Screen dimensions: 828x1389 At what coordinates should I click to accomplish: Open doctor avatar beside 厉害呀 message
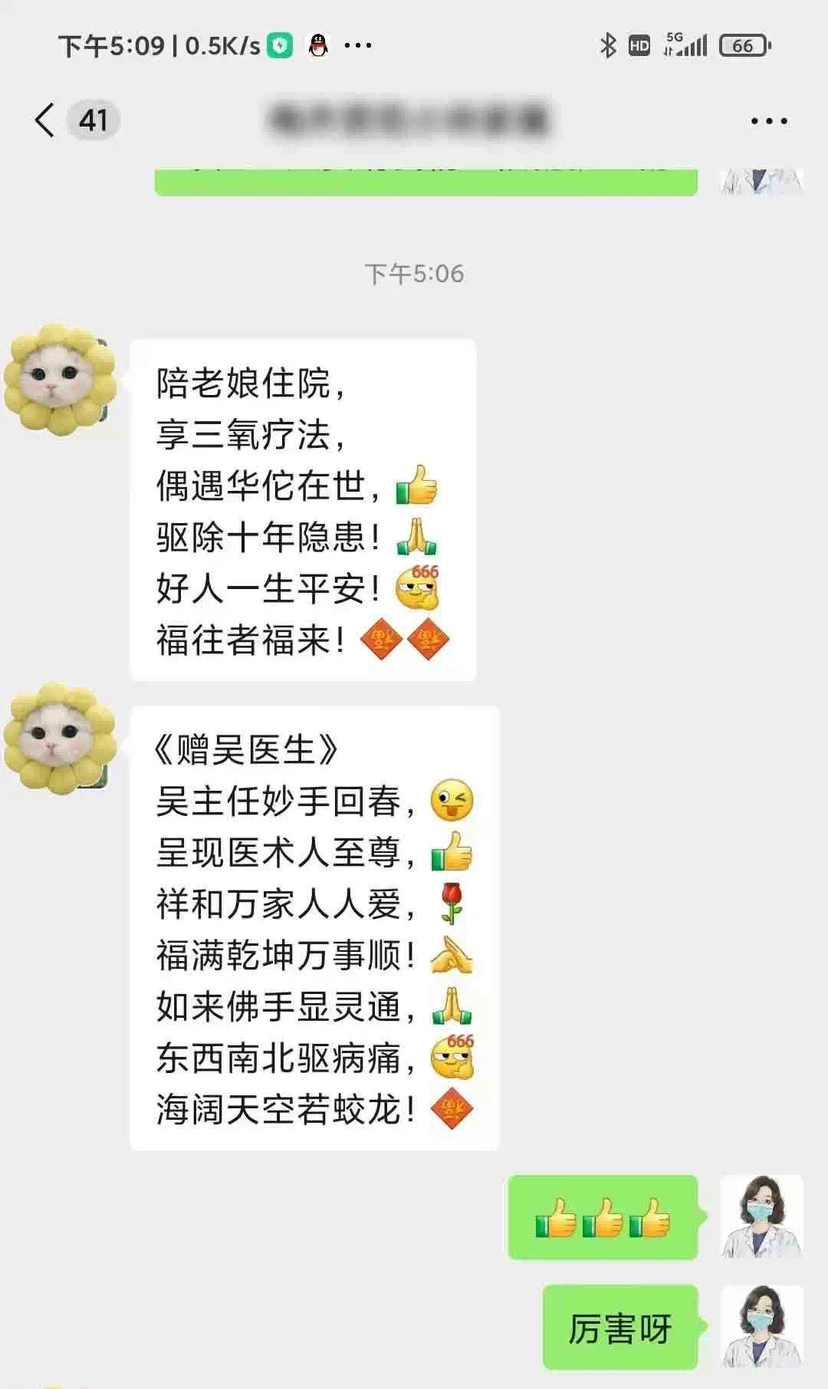pos(761,1327)
